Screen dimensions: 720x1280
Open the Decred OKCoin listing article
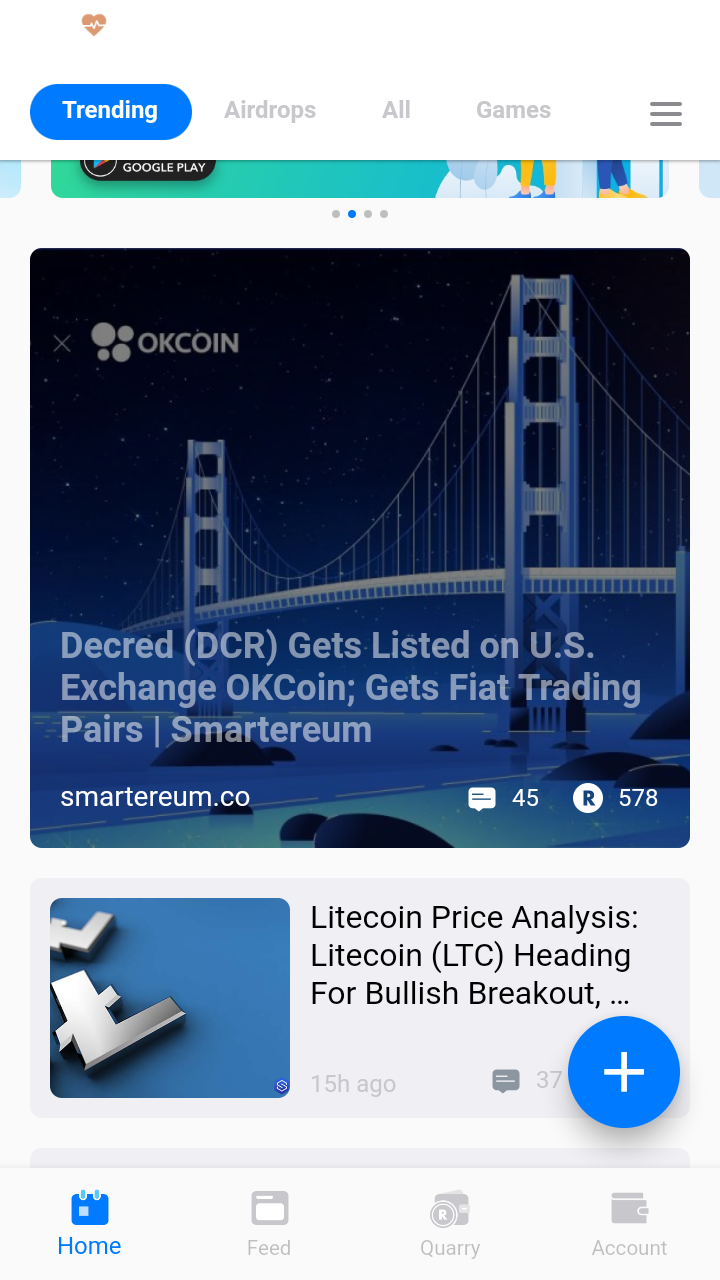[350, 687]
